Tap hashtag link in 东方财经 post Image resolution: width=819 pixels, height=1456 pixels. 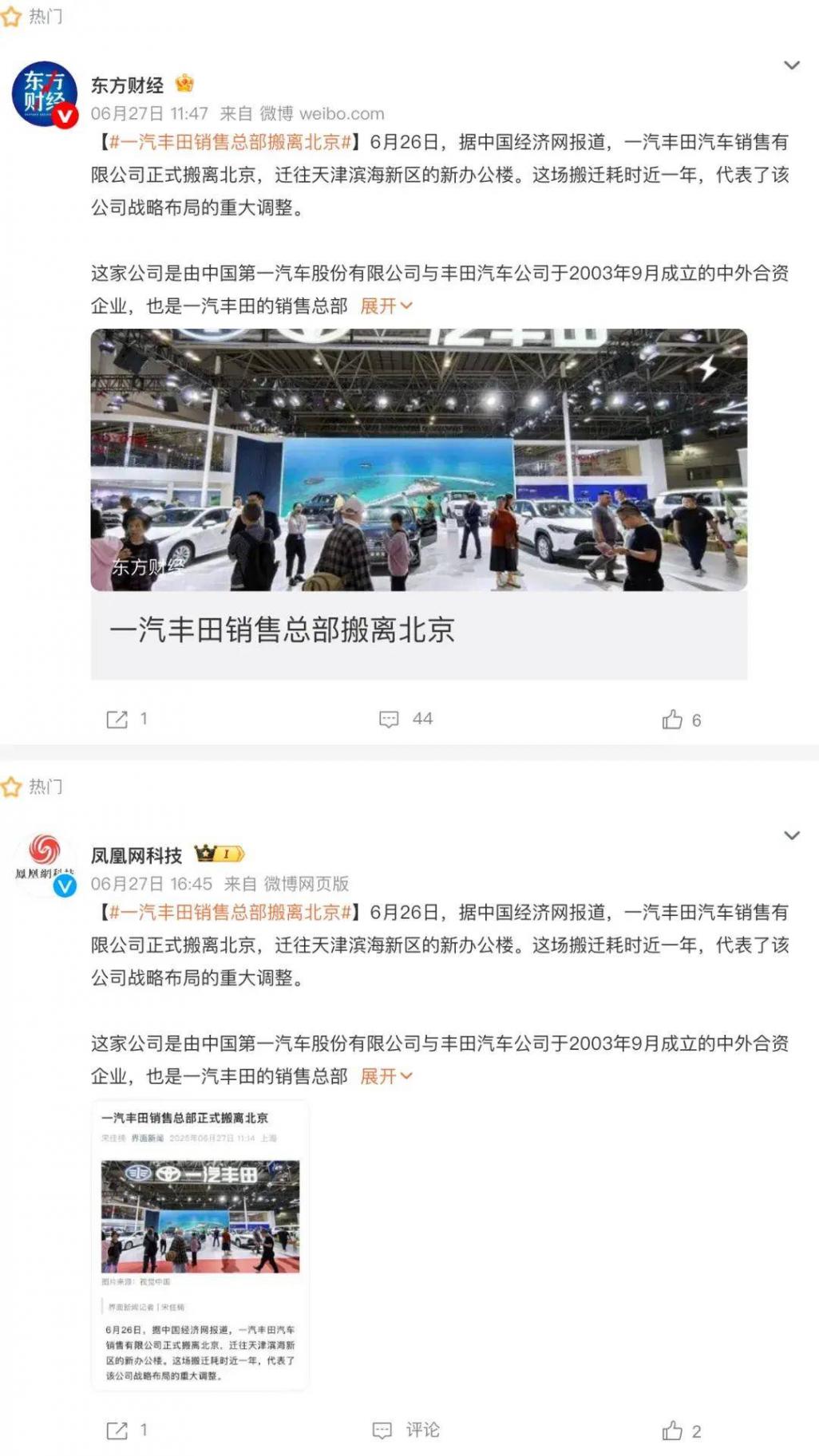click(230, 142)
